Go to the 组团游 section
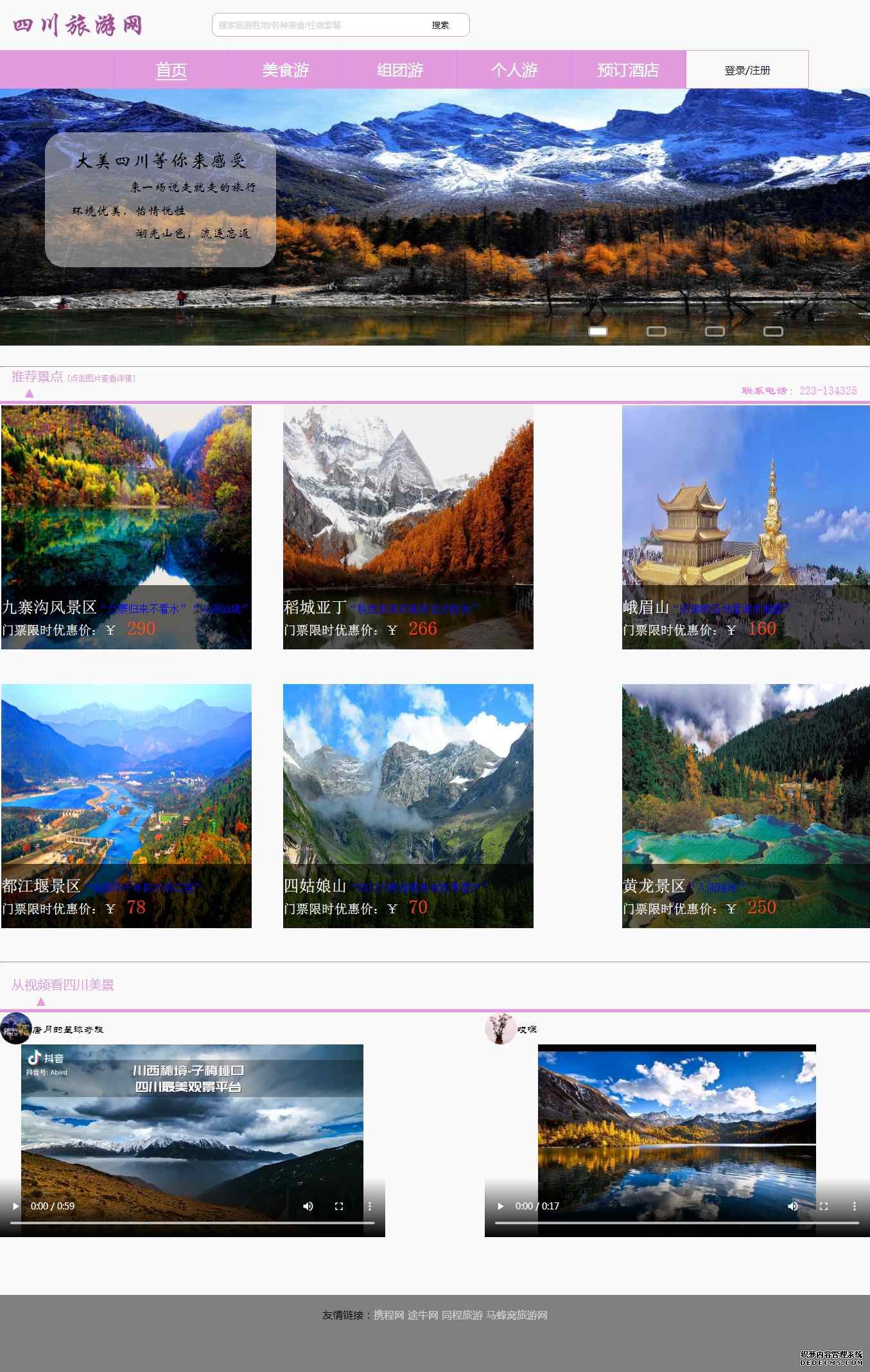 [x=400, y=70]
